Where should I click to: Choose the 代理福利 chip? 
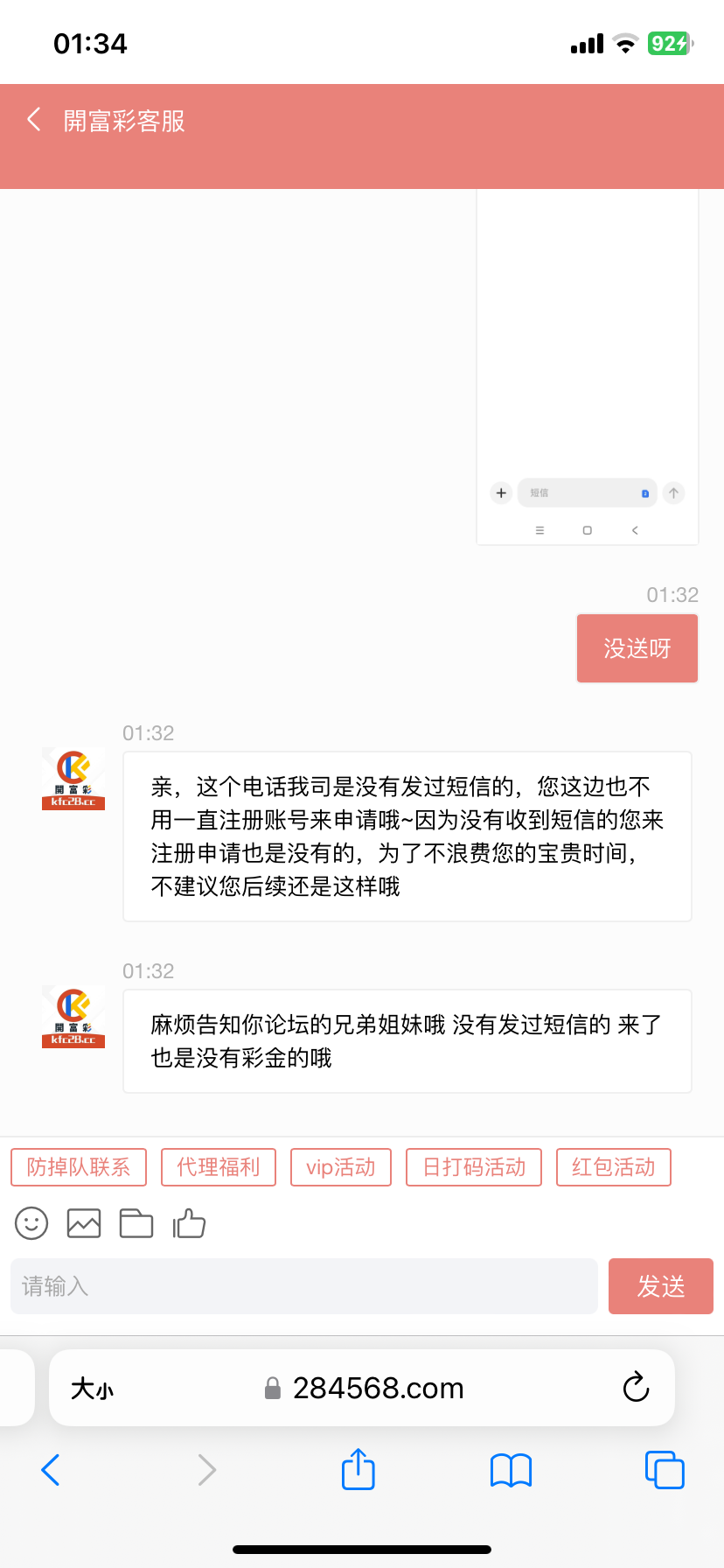point(219,1167)
